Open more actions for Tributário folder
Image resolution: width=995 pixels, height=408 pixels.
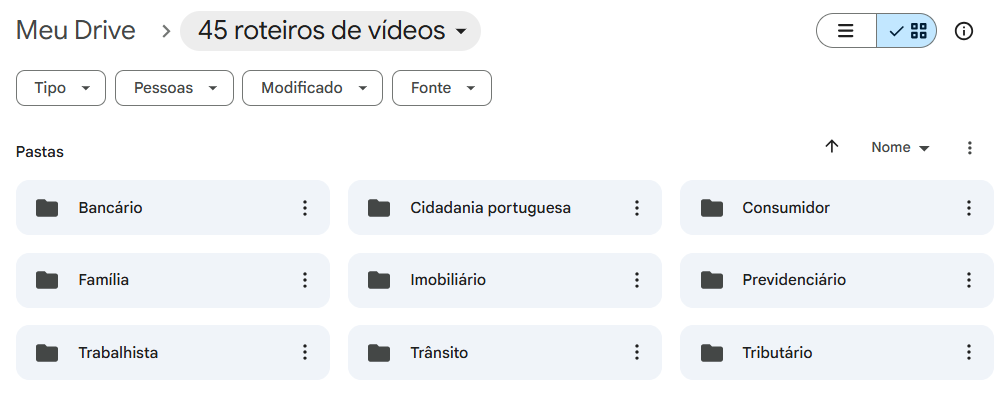(x=968, y=352)
